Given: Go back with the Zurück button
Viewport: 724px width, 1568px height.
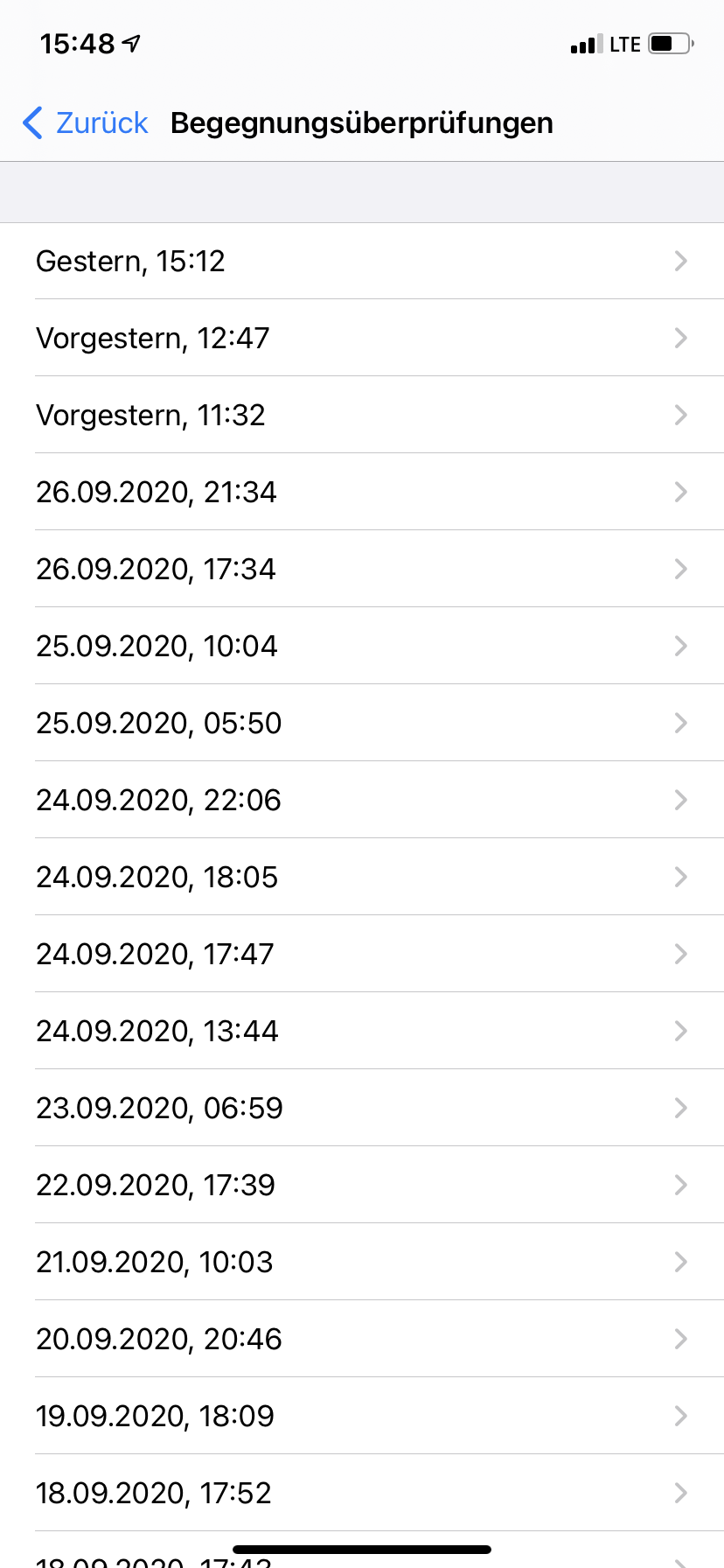Looking at the screenshot, I should pyautogui.click(x=86, y=123).
